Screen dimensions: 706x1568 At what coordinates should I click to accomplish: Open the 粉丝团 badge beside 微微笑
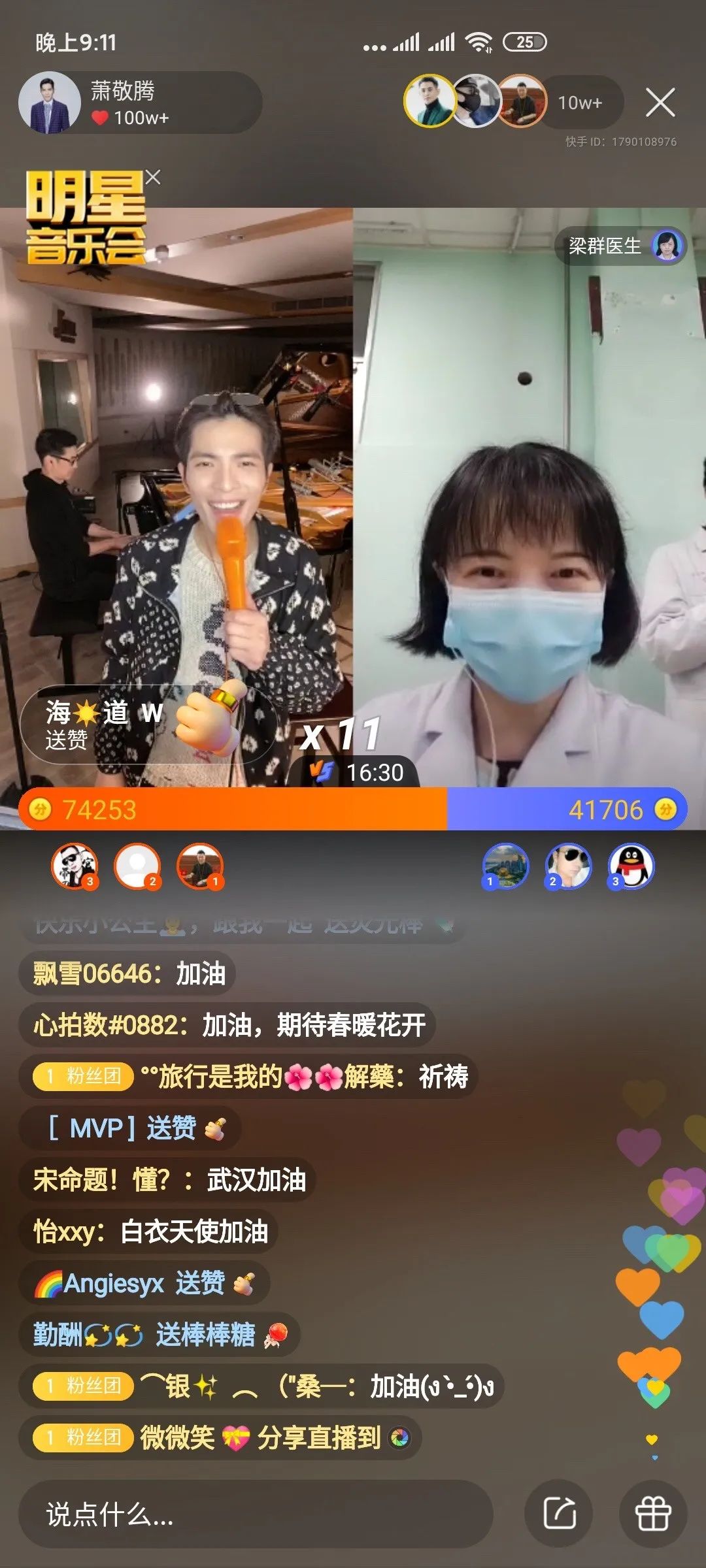pyautogui.click(x=84, y=1437)
